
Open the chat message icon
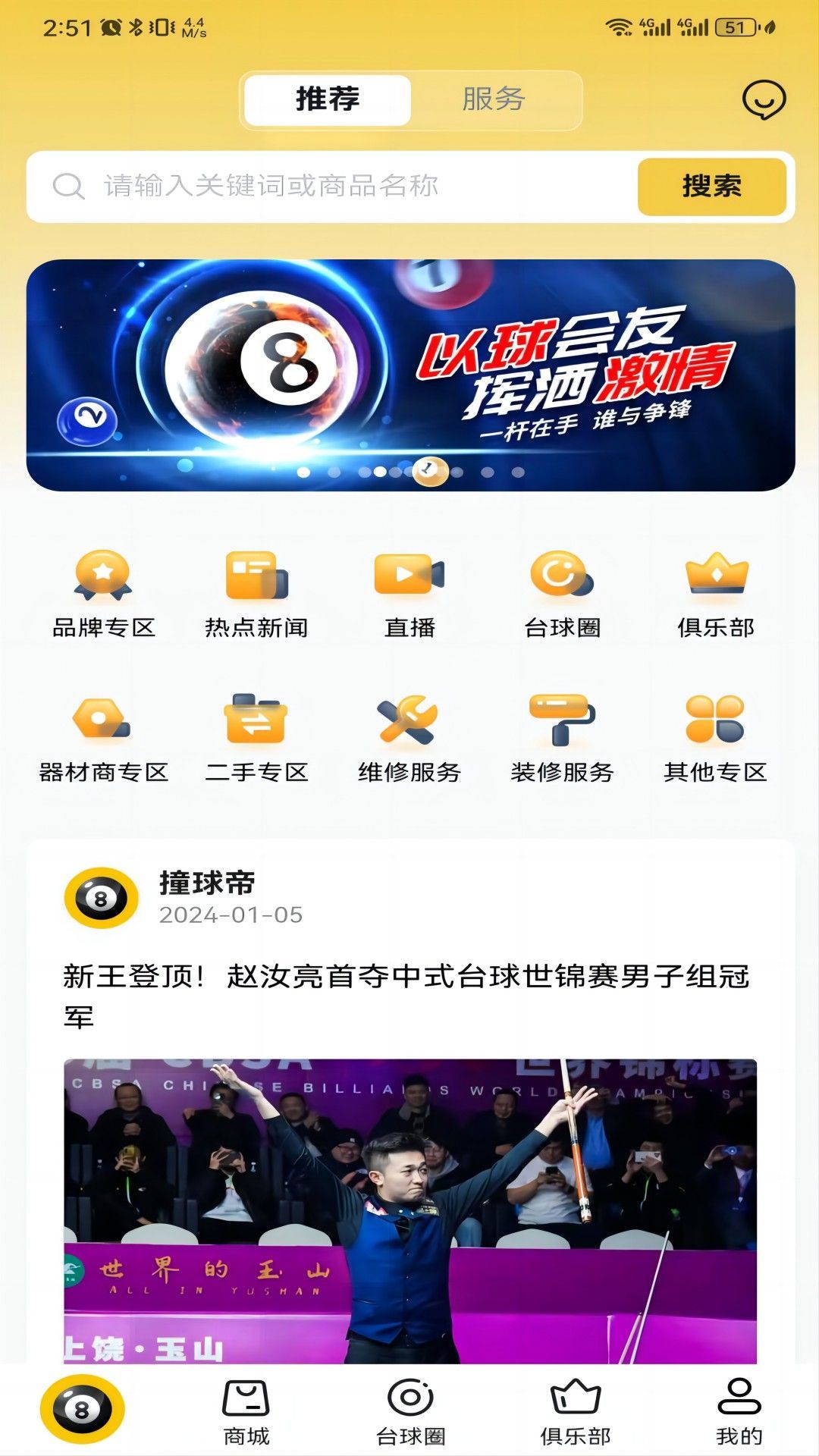pos(763,100)
